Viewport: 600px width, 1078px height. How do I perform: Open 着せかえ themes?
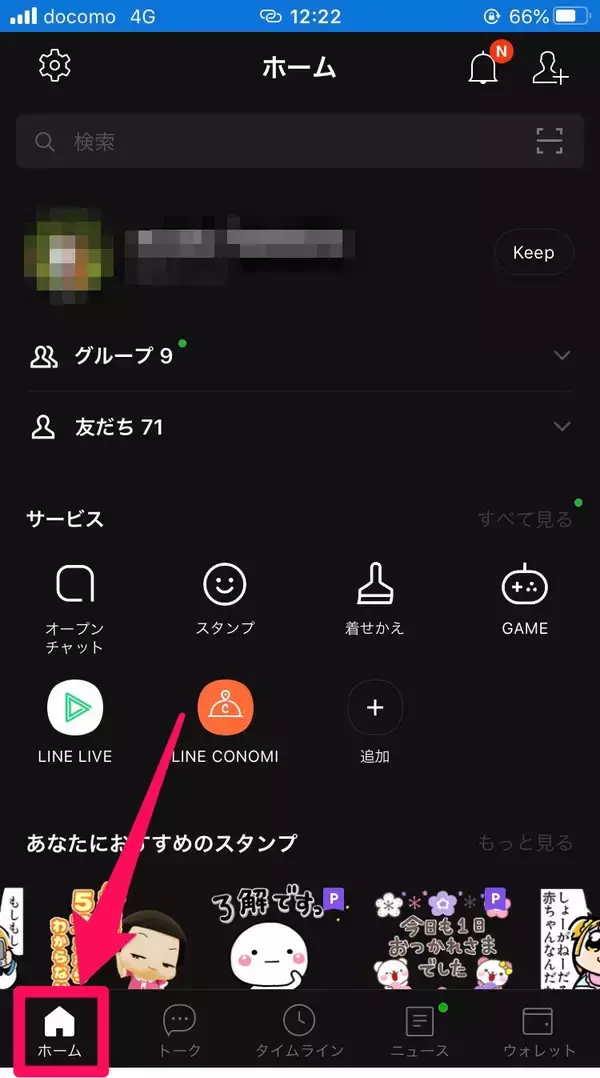[x=375, y=598]
